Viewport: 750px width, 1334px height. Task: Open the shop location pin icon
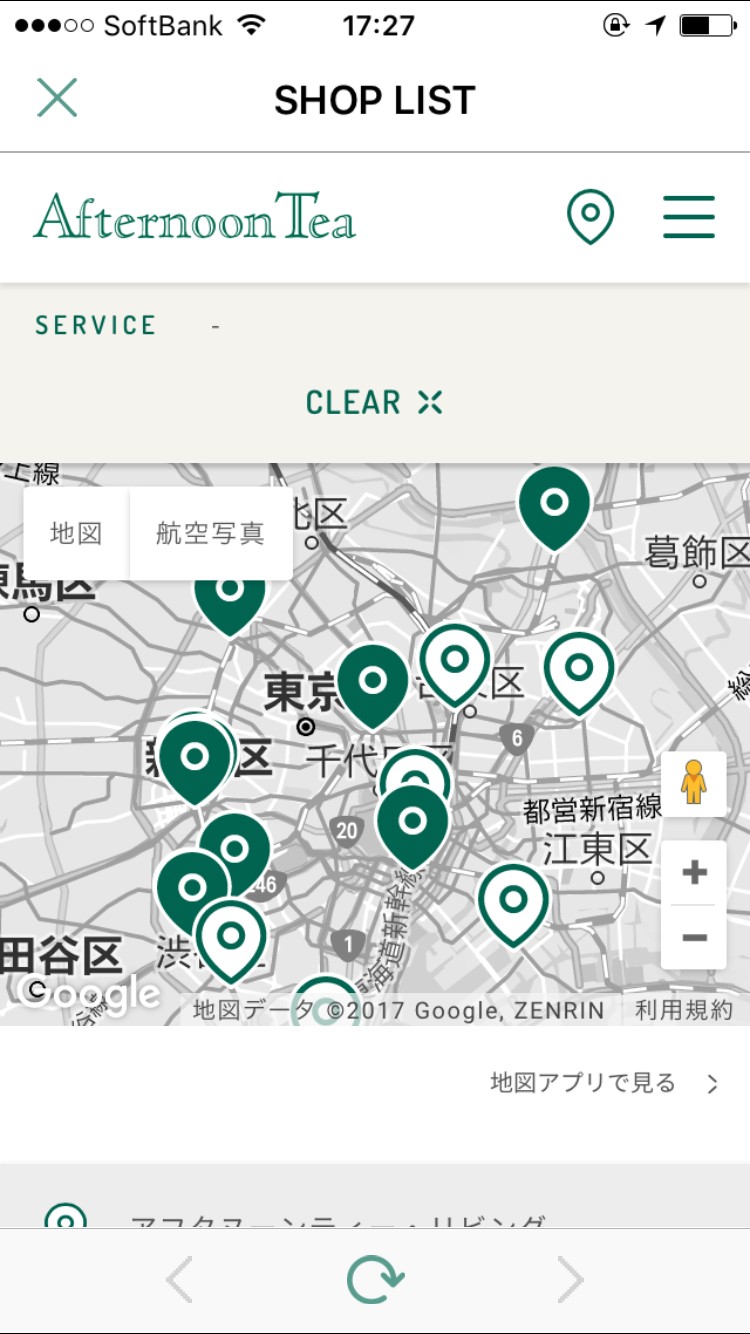coord(590,217)
